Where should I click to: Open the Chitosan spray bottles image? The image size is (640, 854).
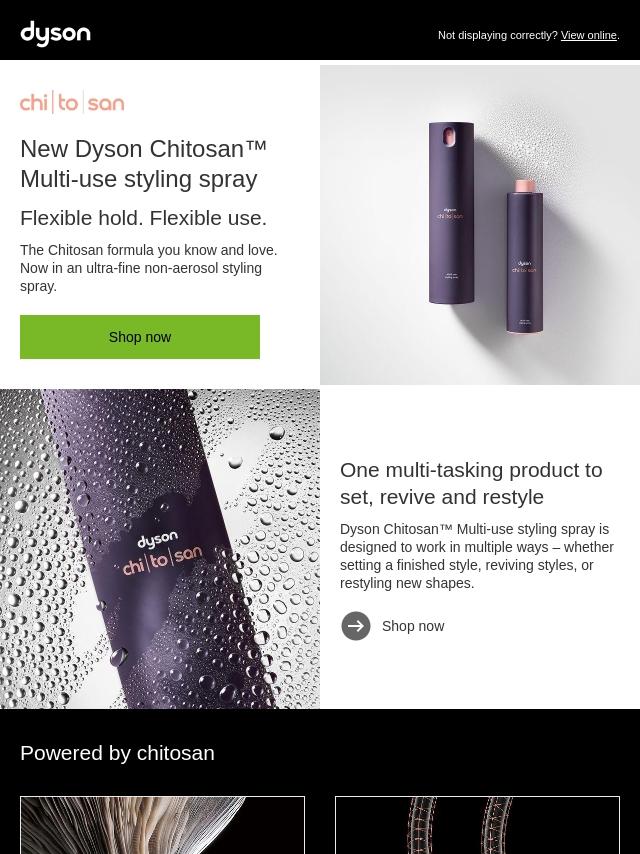[480, 225]
